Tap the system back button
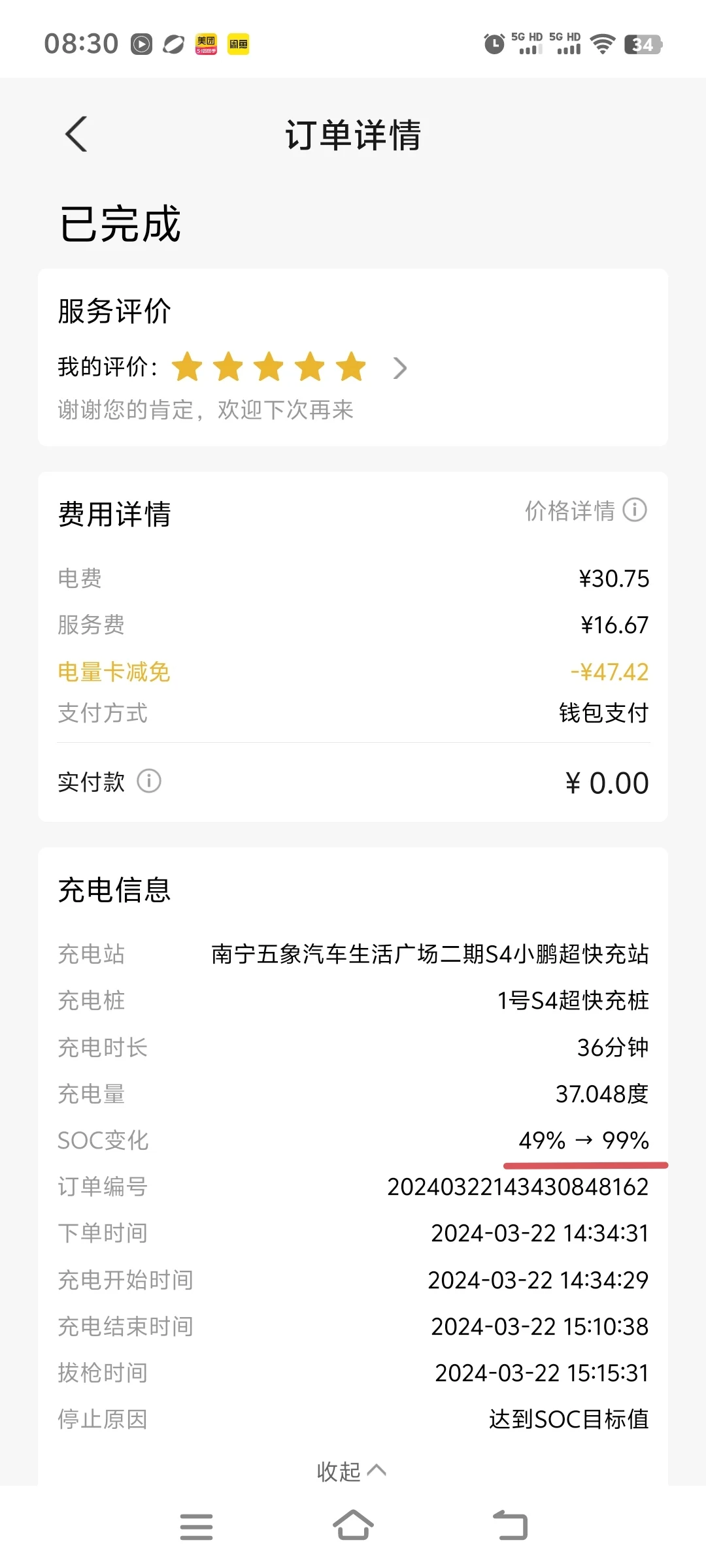This screenshot has height=1568, width=706. [x=510, y=1526]
